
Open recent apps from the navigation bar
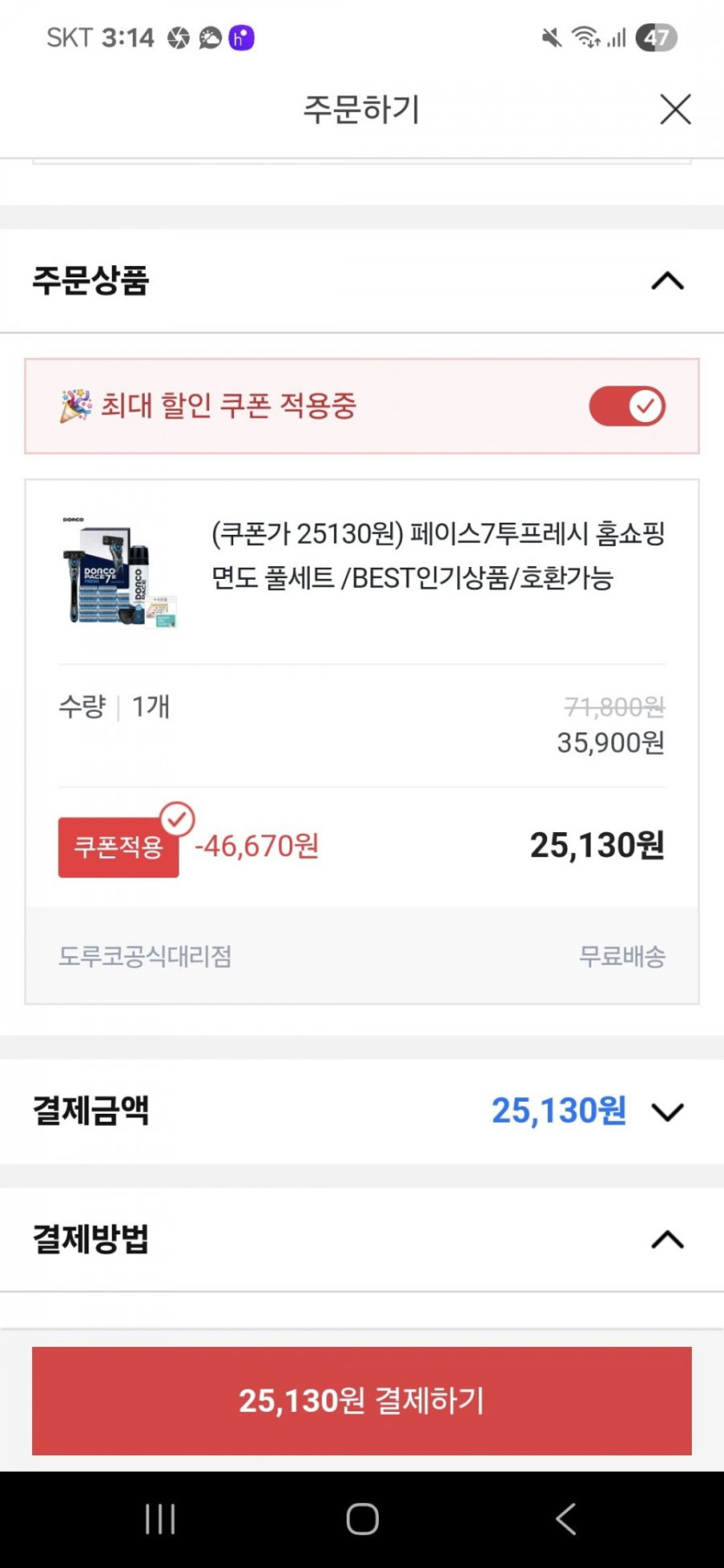(160, 1519)
